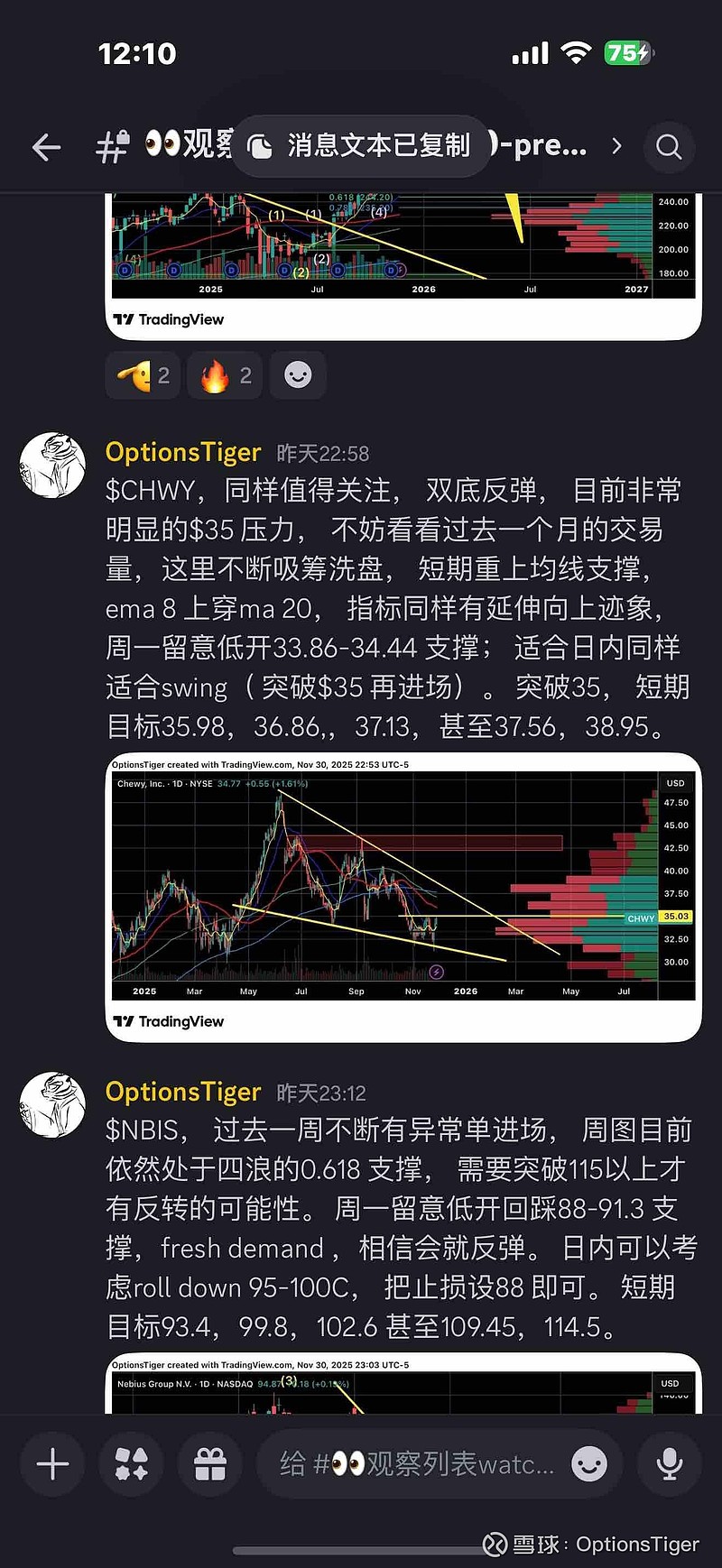Dismiss the 消息文本已复制 toast
This screenshot has height=1568, width=722.
tap(361, 145)
